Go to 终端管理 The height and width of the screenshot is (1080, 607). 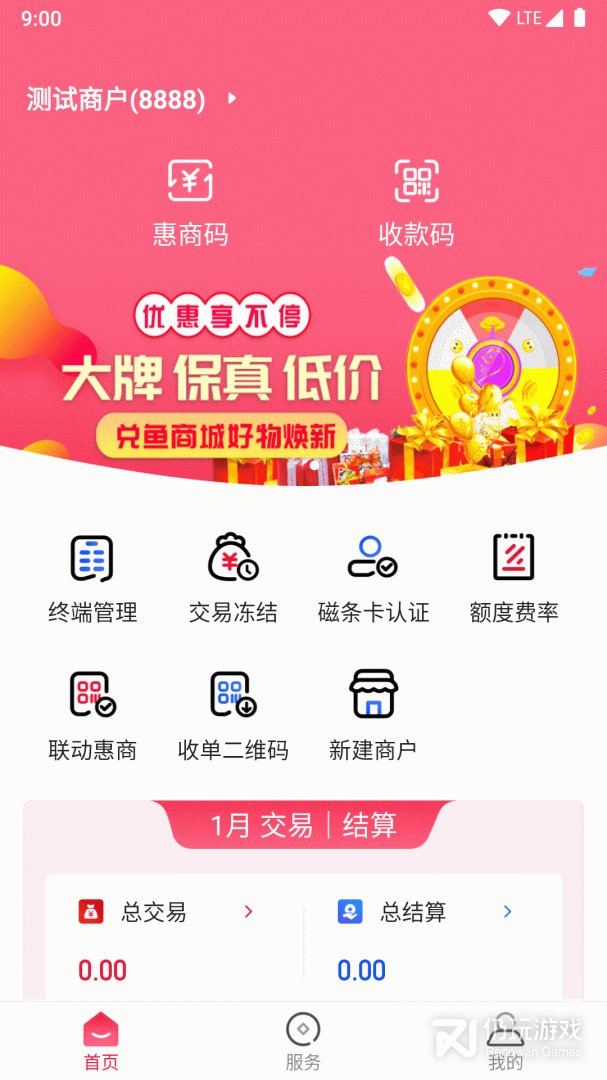click(x=92, y=578)
